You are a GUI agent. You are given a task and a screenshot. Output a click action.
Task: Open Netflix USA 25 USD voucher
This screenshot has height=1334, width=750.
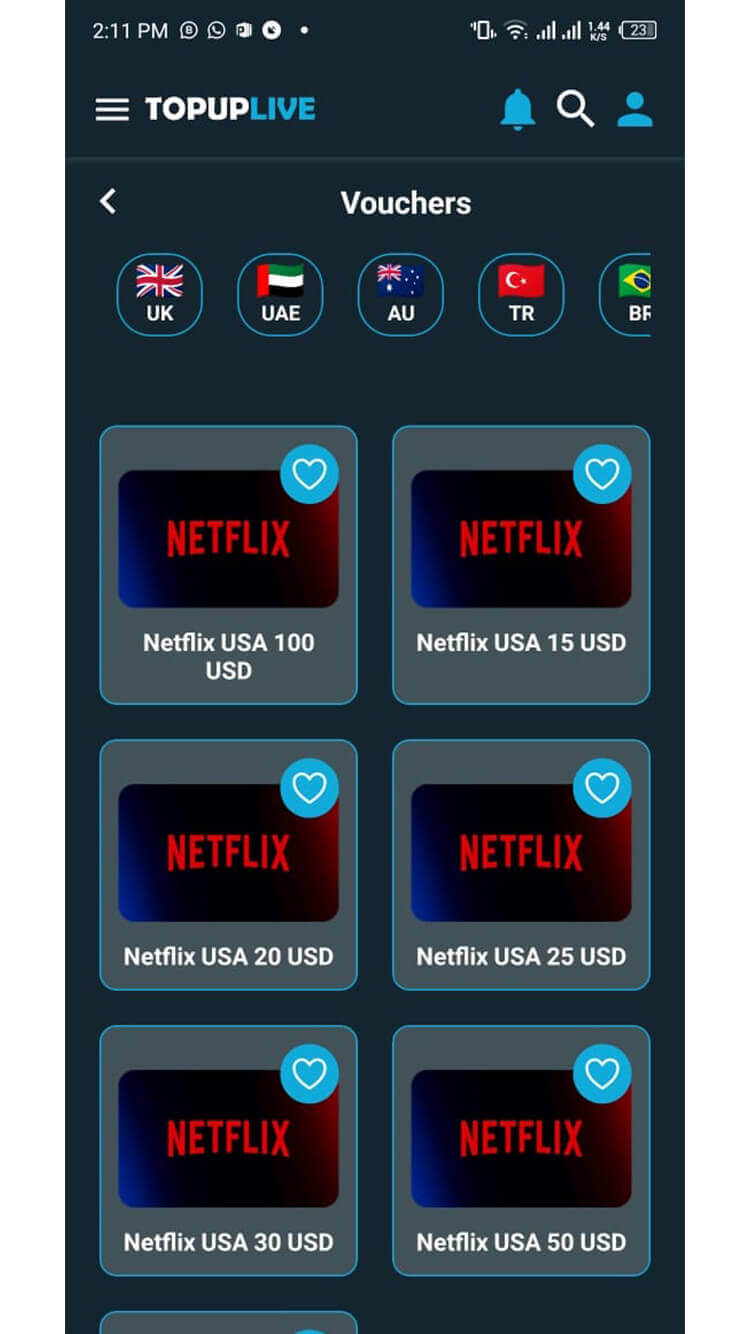click(521, 865)
